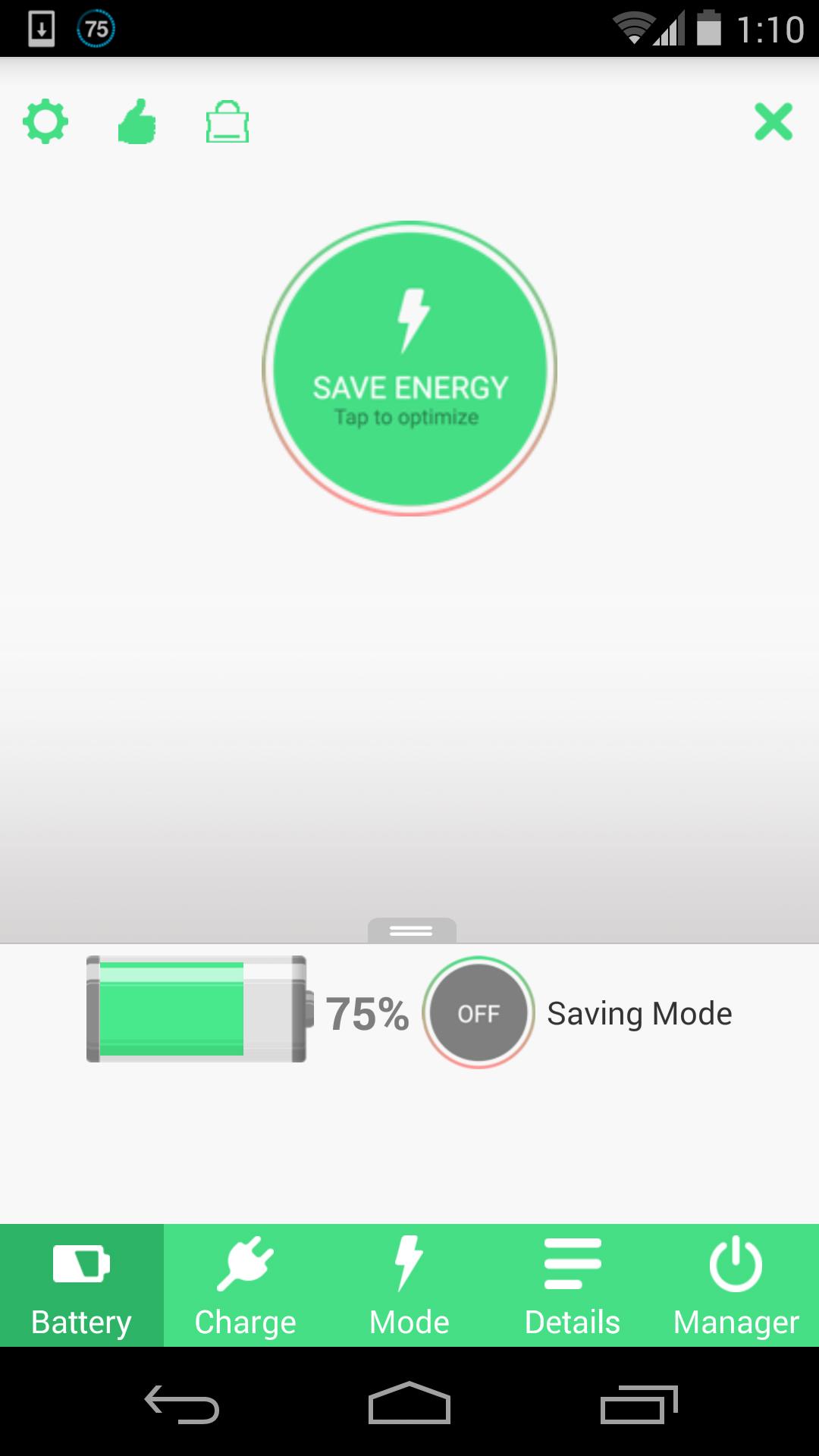Tap the list icon above Details
819x1456 pixels.
pyautogui.click(x=573, y=1263)
